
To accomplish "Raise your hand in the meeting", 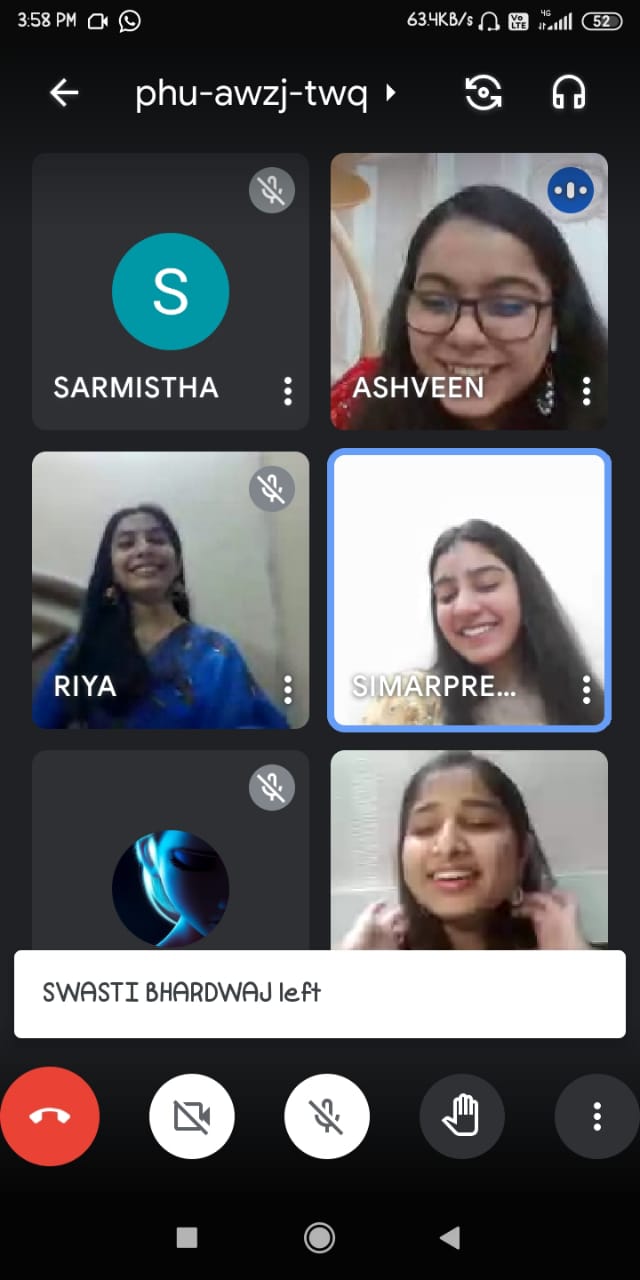I will tap(462, 1116).
